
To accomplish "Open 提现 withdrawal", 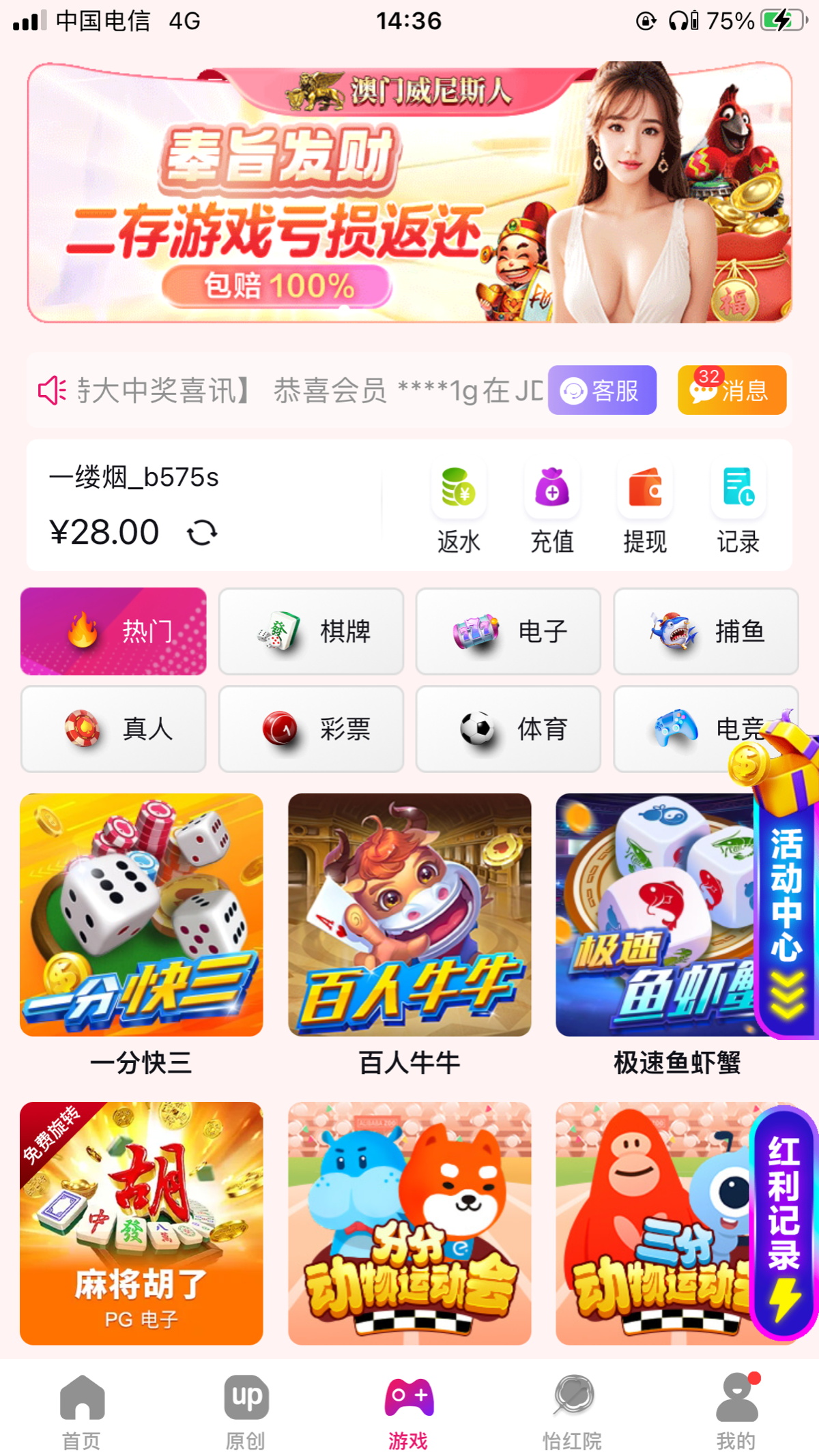I will [645, 508].
